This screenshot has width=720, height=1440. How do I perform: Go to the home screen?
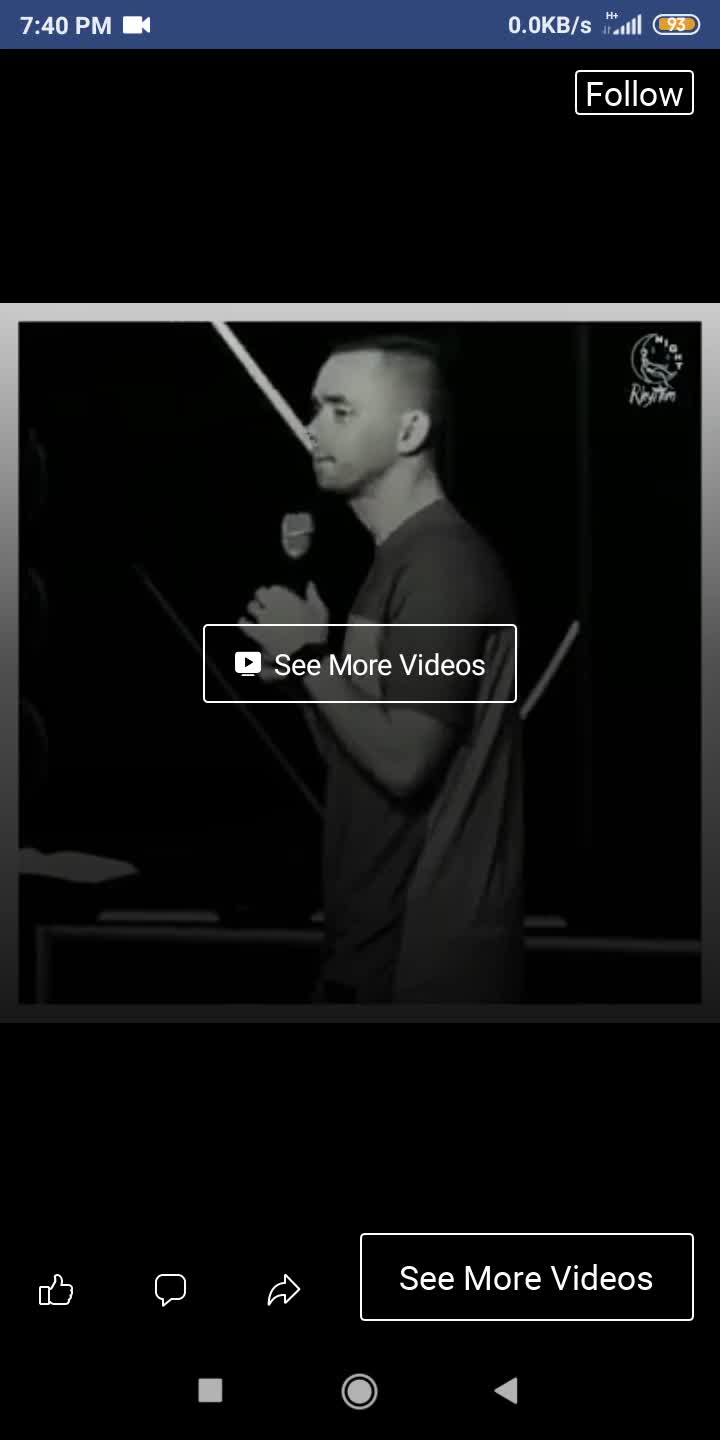tap(359, 1390)
